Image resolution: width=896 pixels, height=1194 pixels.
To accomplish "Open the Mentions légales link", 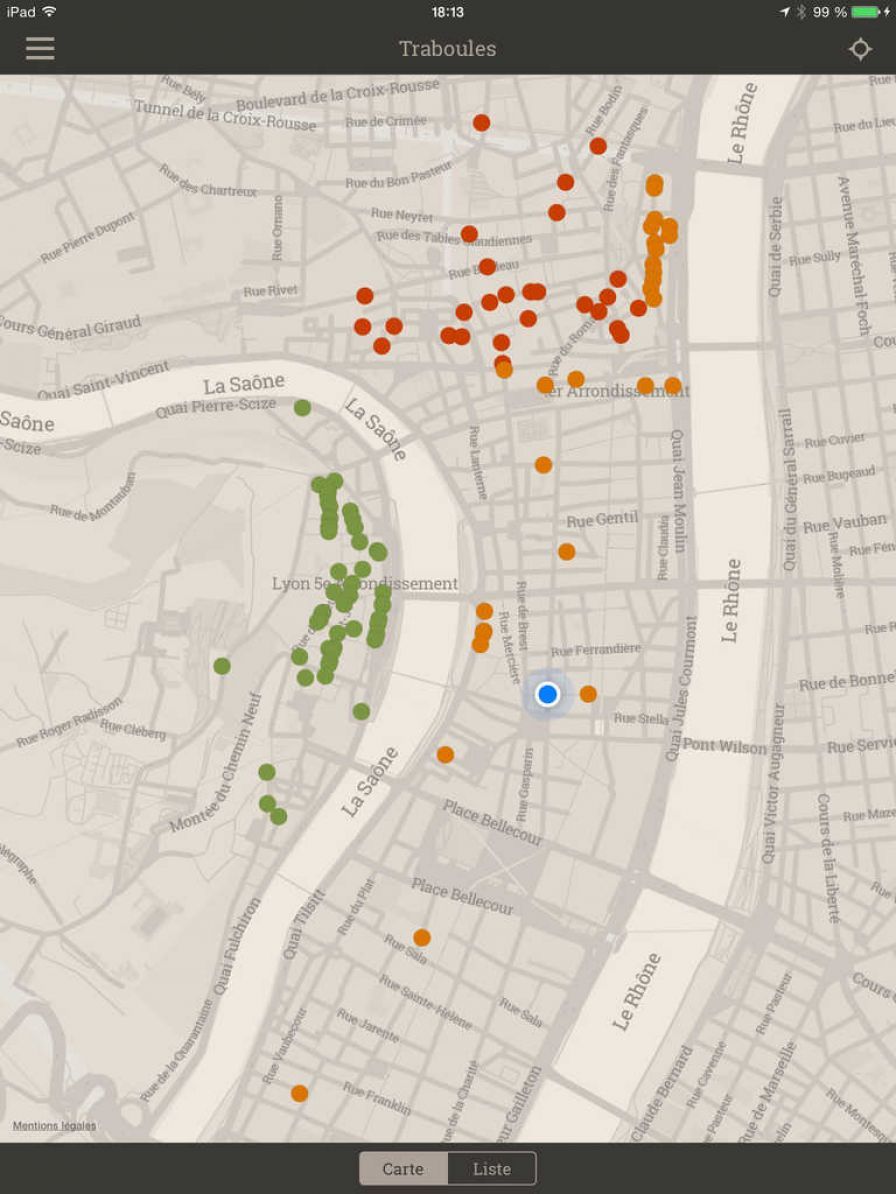I will pos(54,1125).
